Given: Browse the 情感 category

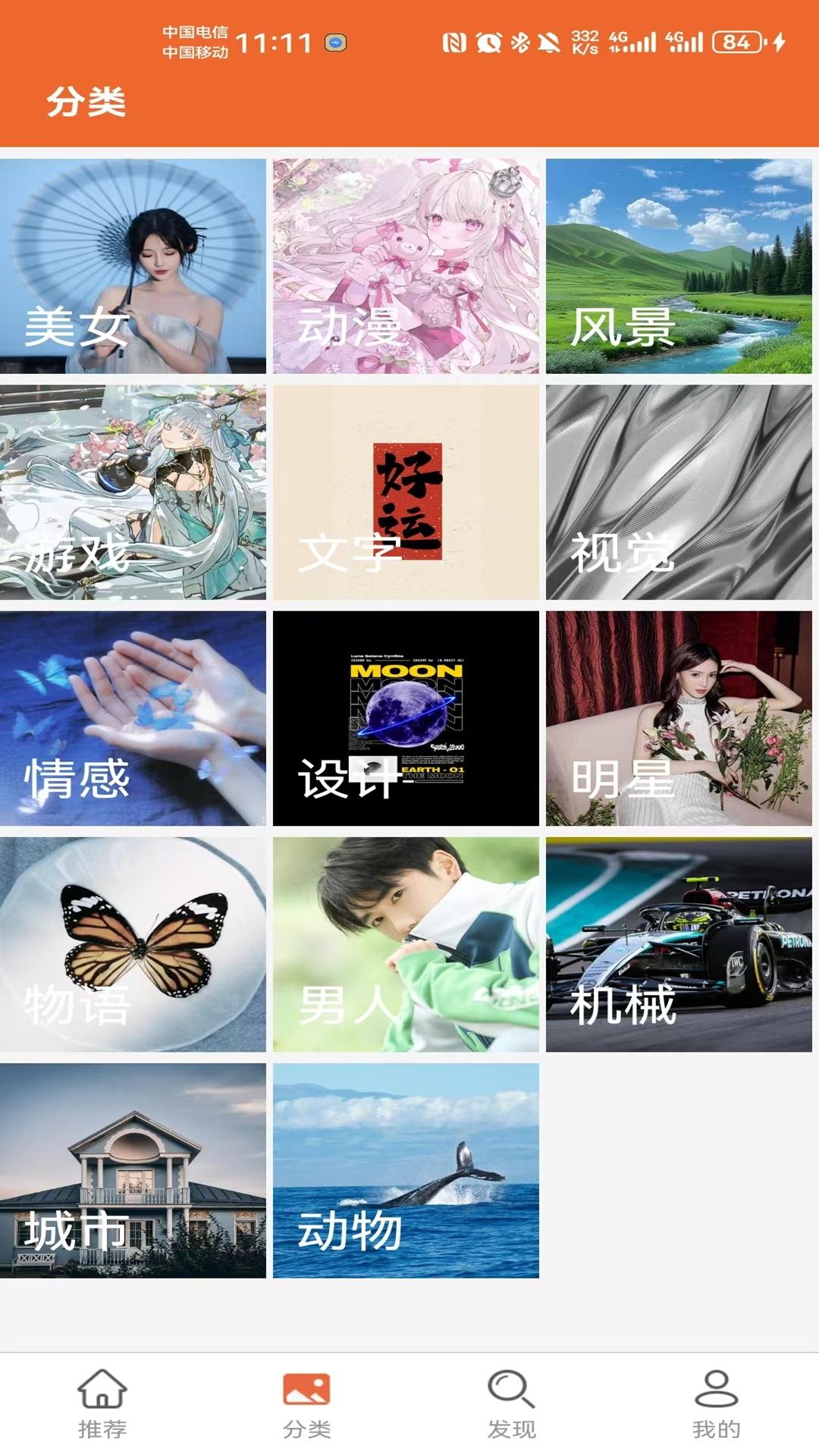Looking at the screenshot, I should [x=133, y=718].
